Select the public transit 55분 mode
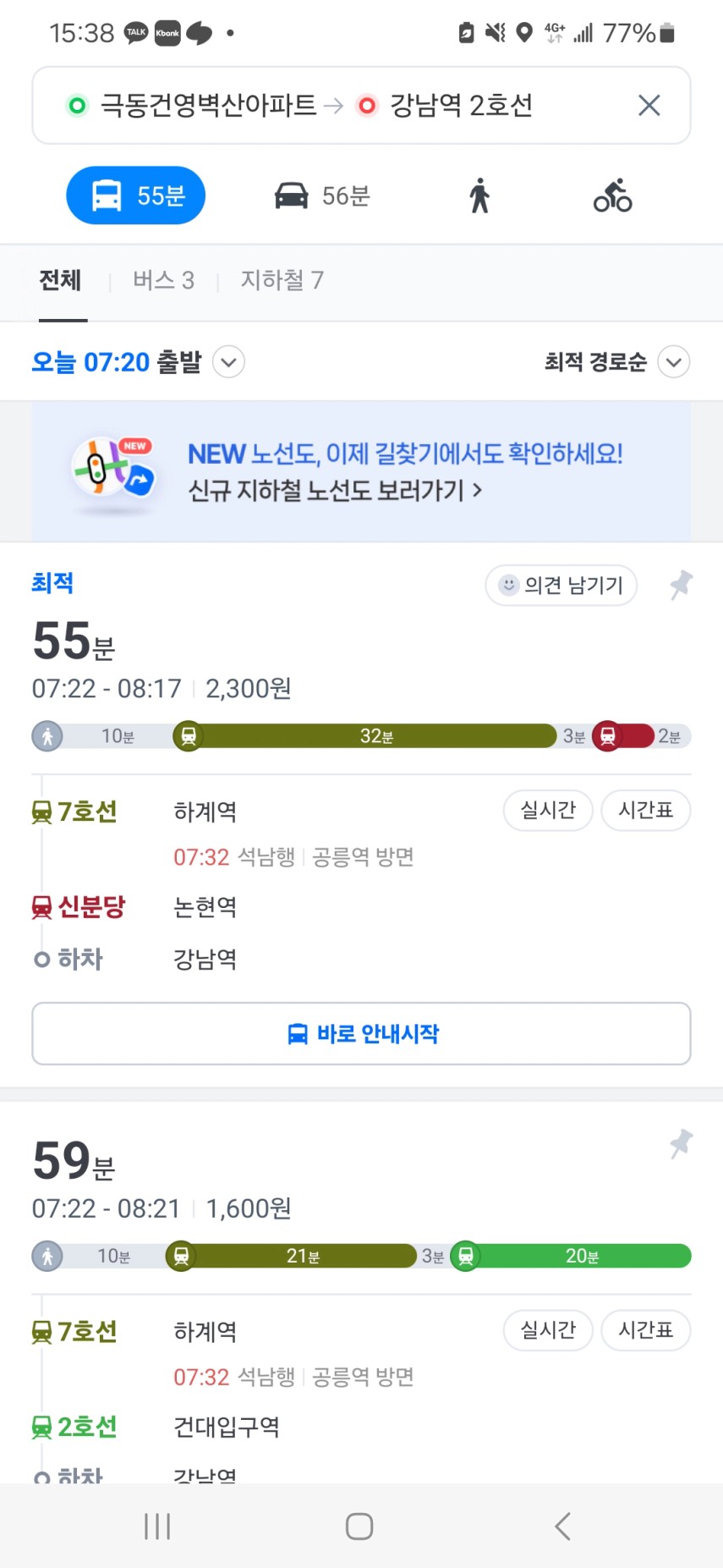Viewport: 723px width, 1568px height. (136, 195)
